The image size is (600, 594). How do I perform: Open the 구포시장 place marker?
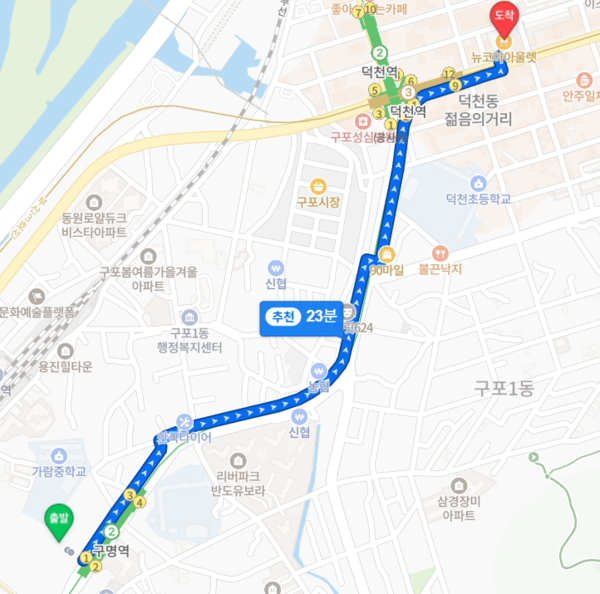pos(318,186)
